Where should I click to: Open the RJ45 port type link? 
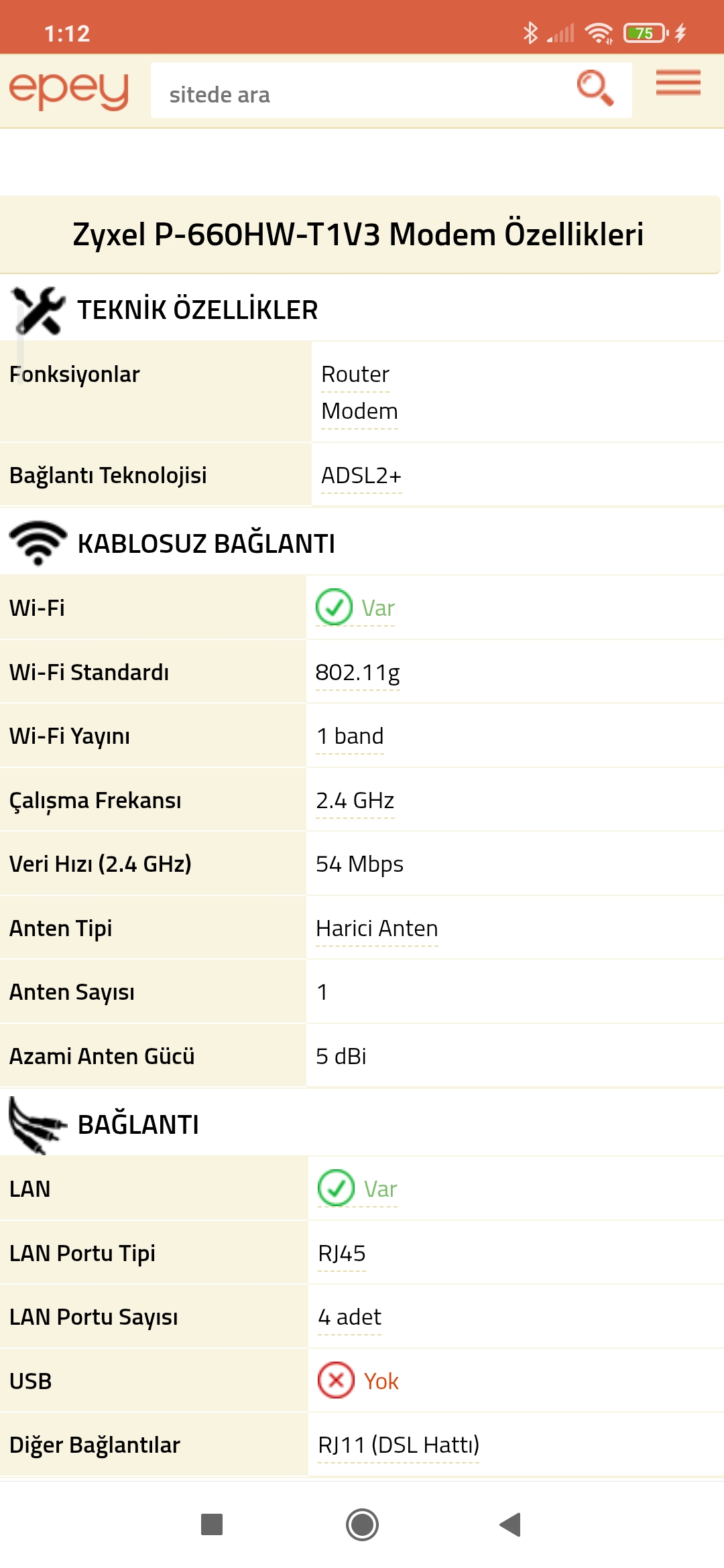(x=342, y=1254)
